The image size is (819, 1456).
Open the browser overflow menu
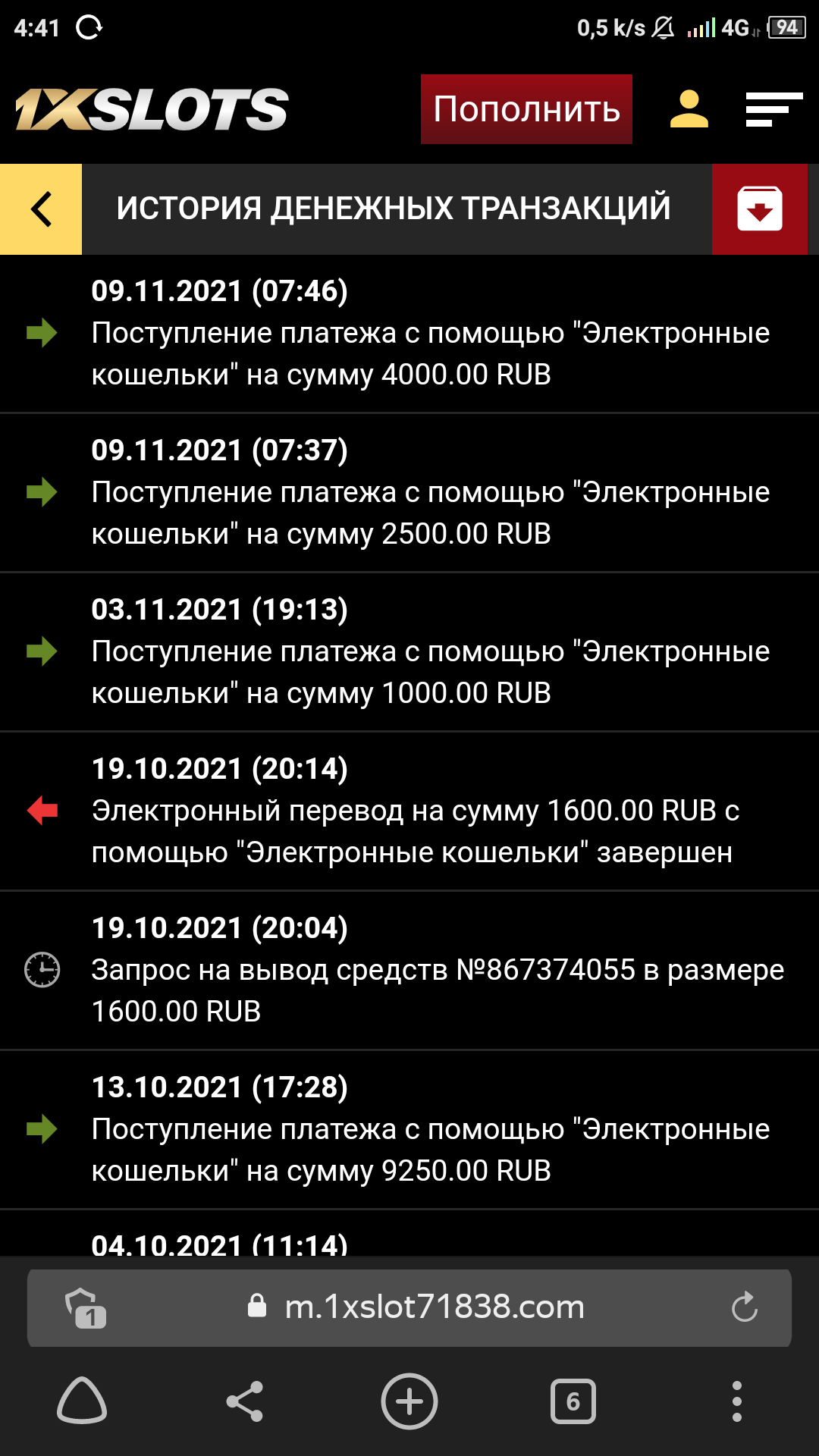click(x=737, y=1401)
